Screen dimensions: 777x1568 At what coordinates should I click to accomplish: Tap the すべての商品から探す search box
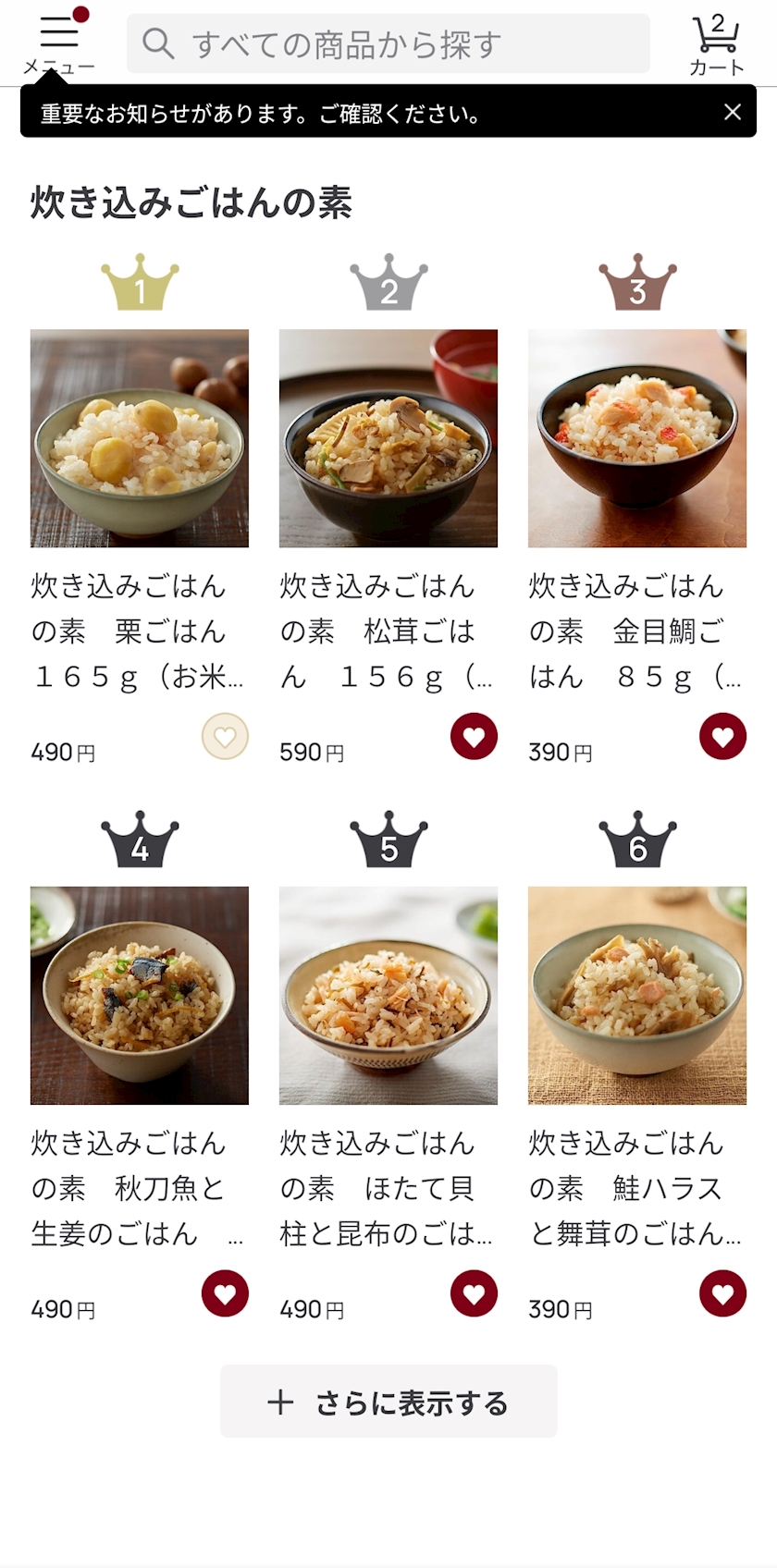[x=388, y=43]
